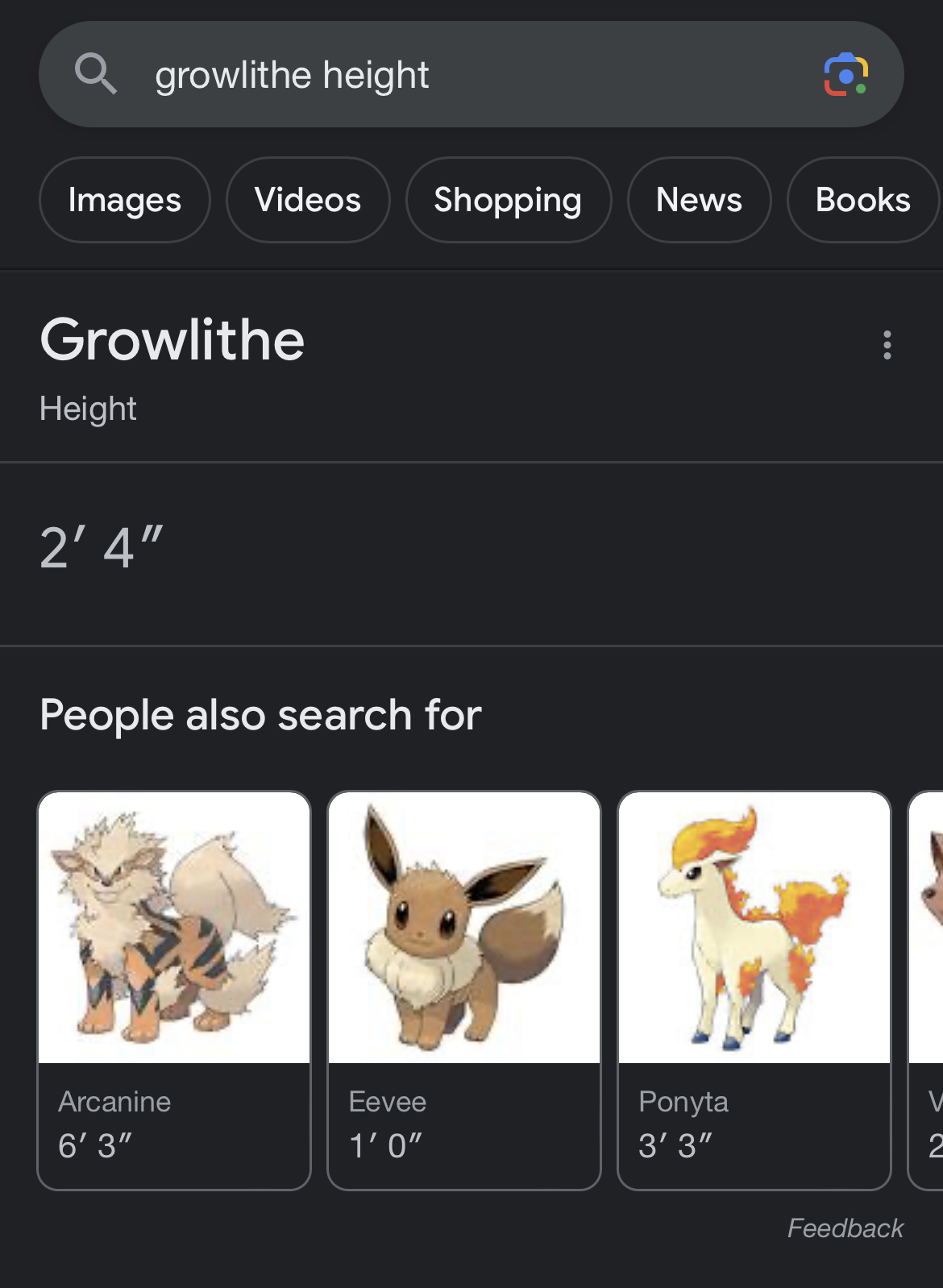Open the Arcanine card

(174, 990)
